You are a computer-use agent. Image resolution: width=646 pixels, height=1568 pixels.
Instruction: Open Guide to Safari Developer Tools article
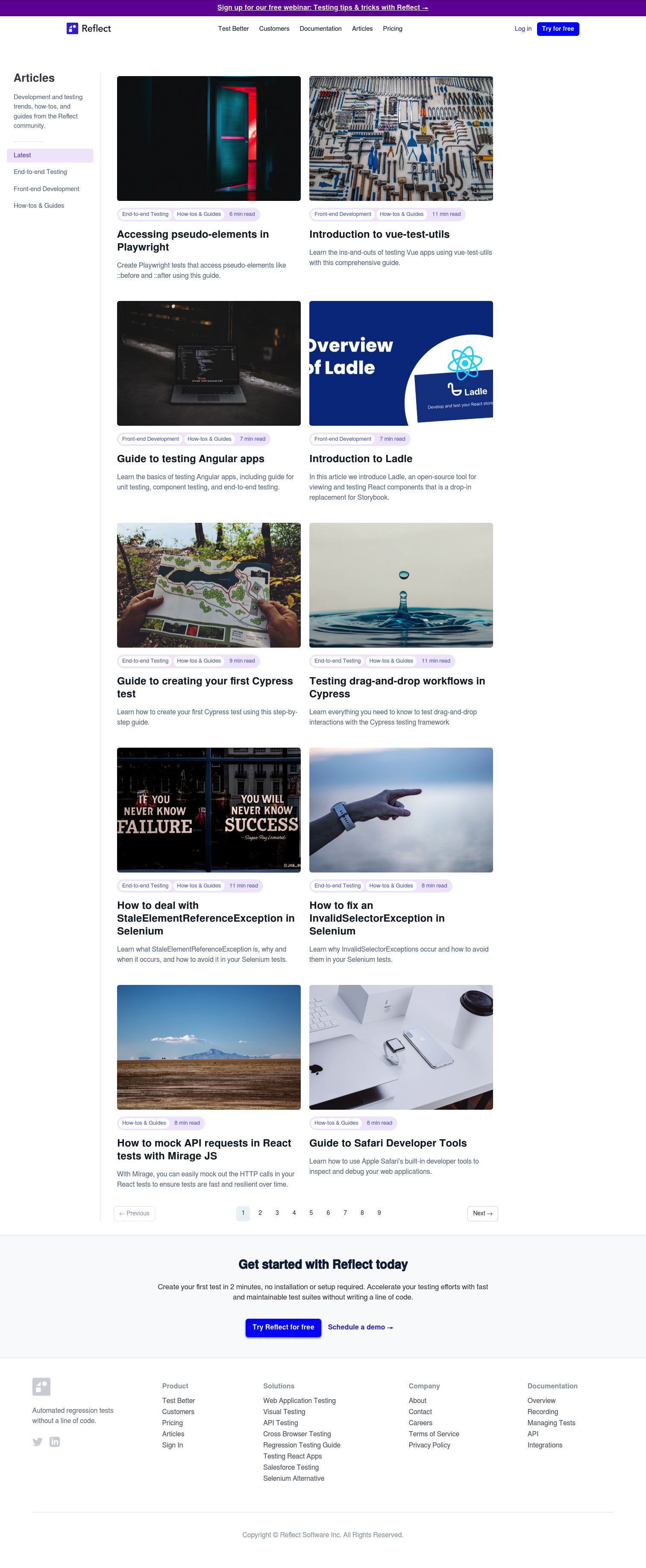388,1143
